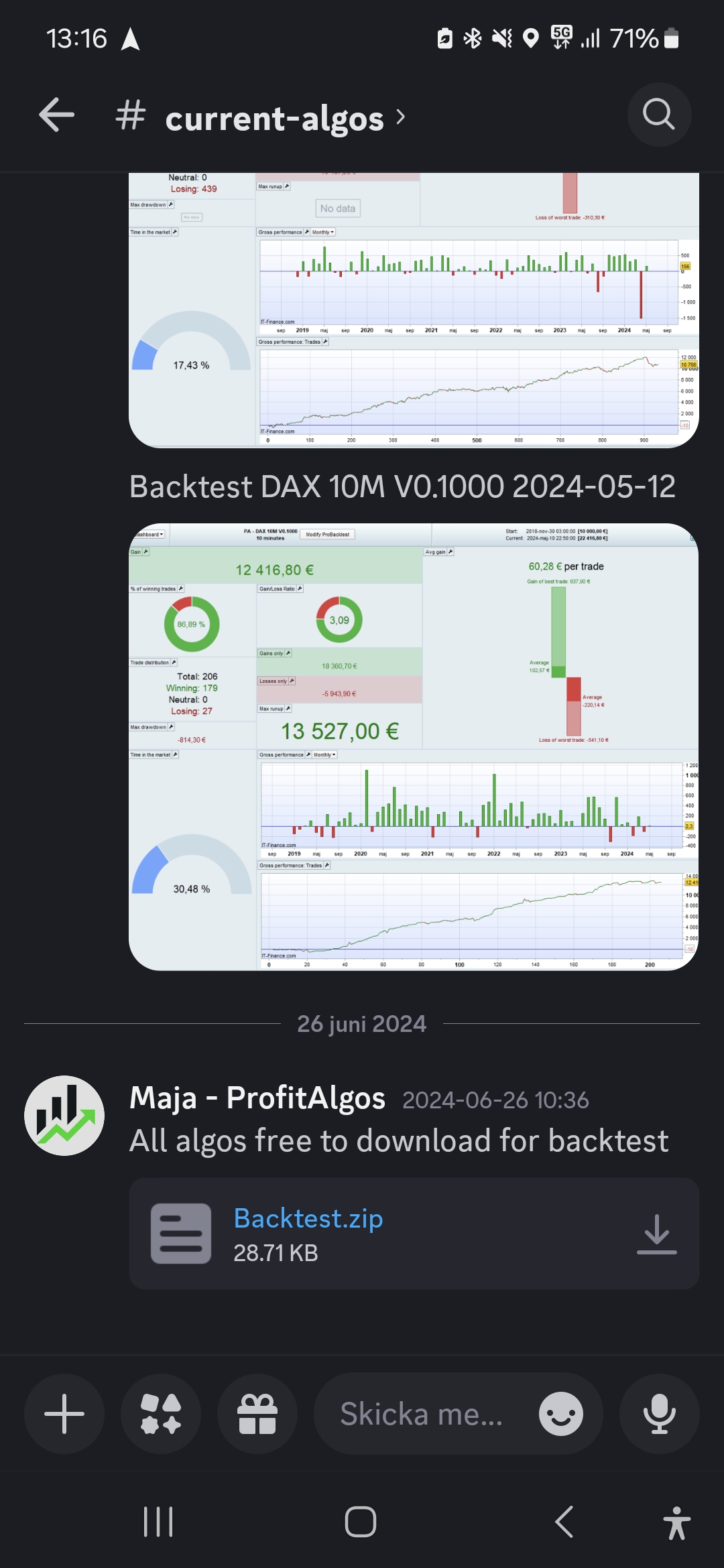Open the apps launcher button
Image resolution: width=724 pixels, height=1568 pixels.
point(161,1414)
